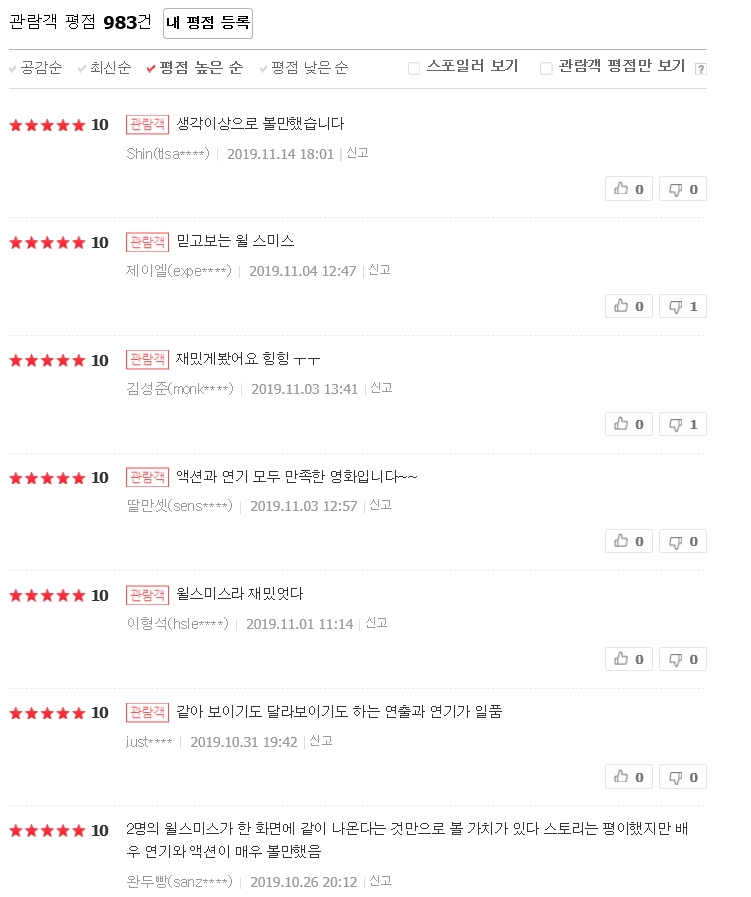Enable 관람객 평점만 보기 checkbox
The image size is (751, 897).
(546, 68)
